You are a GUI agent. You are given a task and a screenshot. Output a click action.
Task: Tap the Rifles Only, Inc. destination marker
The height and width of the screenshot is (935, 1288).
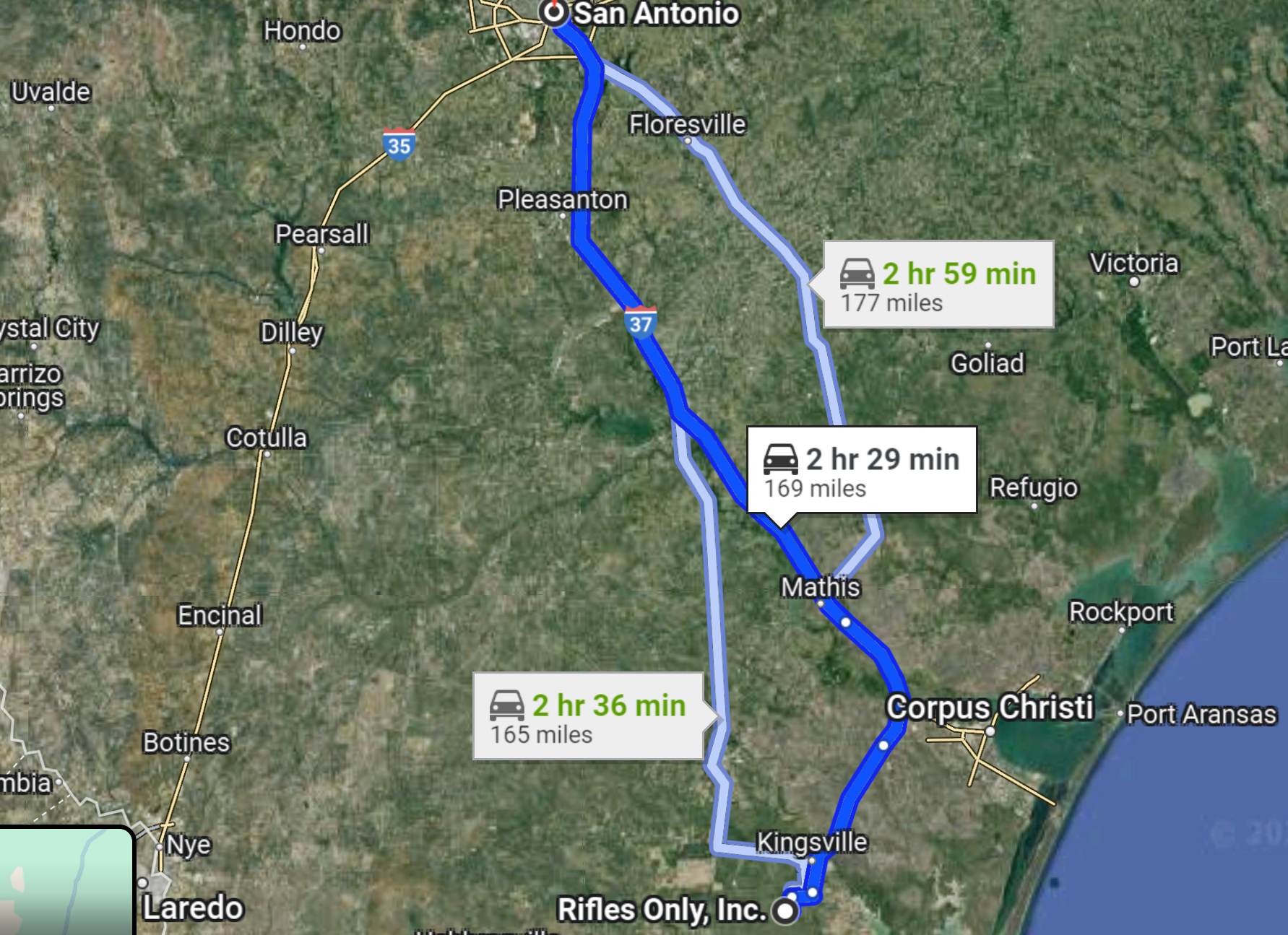point(785,910)
